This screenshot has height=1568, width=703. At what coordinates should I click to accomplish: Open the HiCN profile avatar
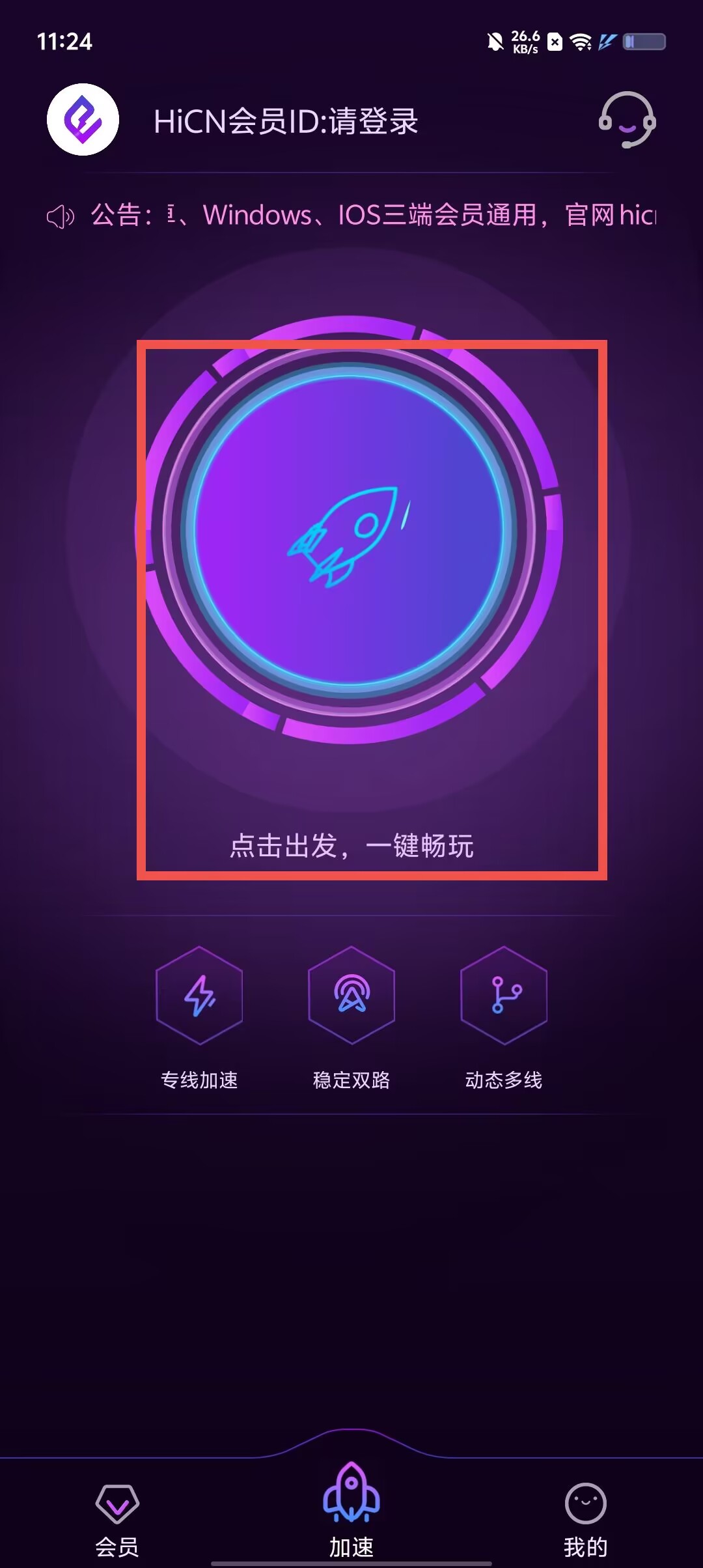pos(83,120)
